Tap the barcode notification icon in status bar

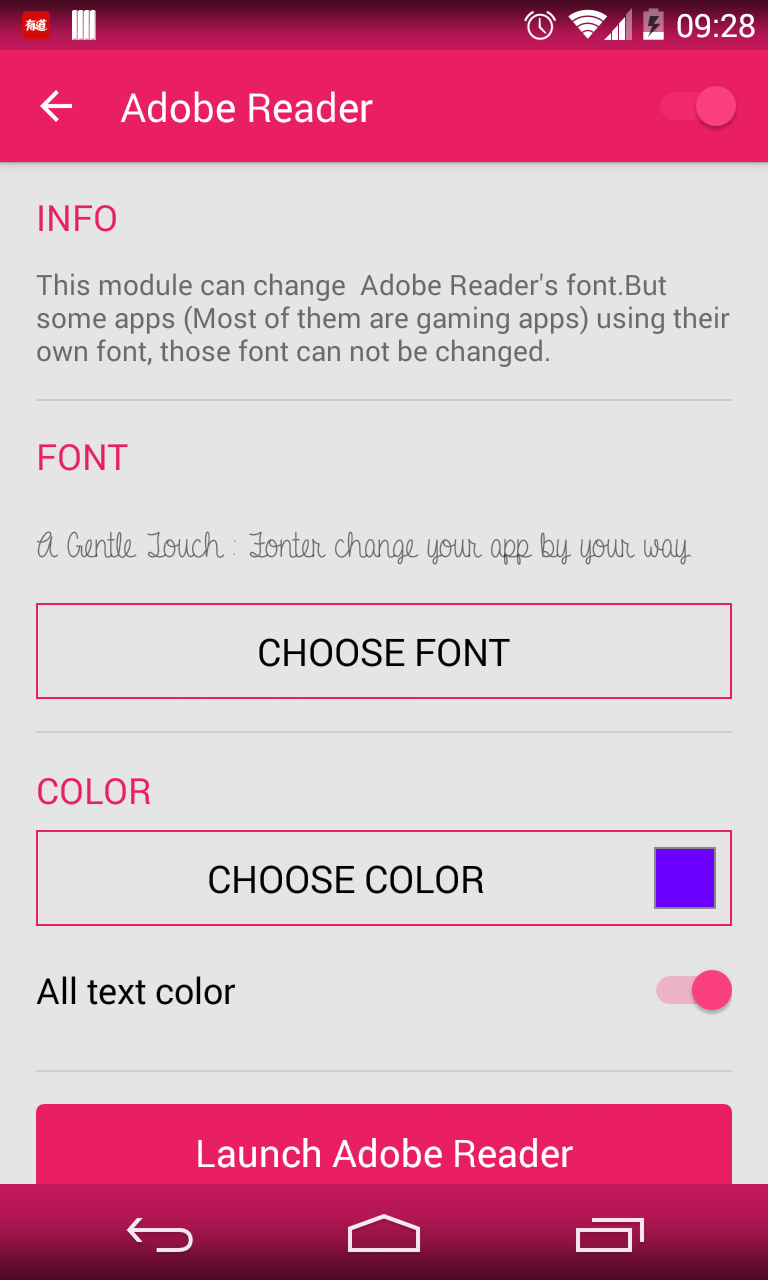tap(84, 25)
